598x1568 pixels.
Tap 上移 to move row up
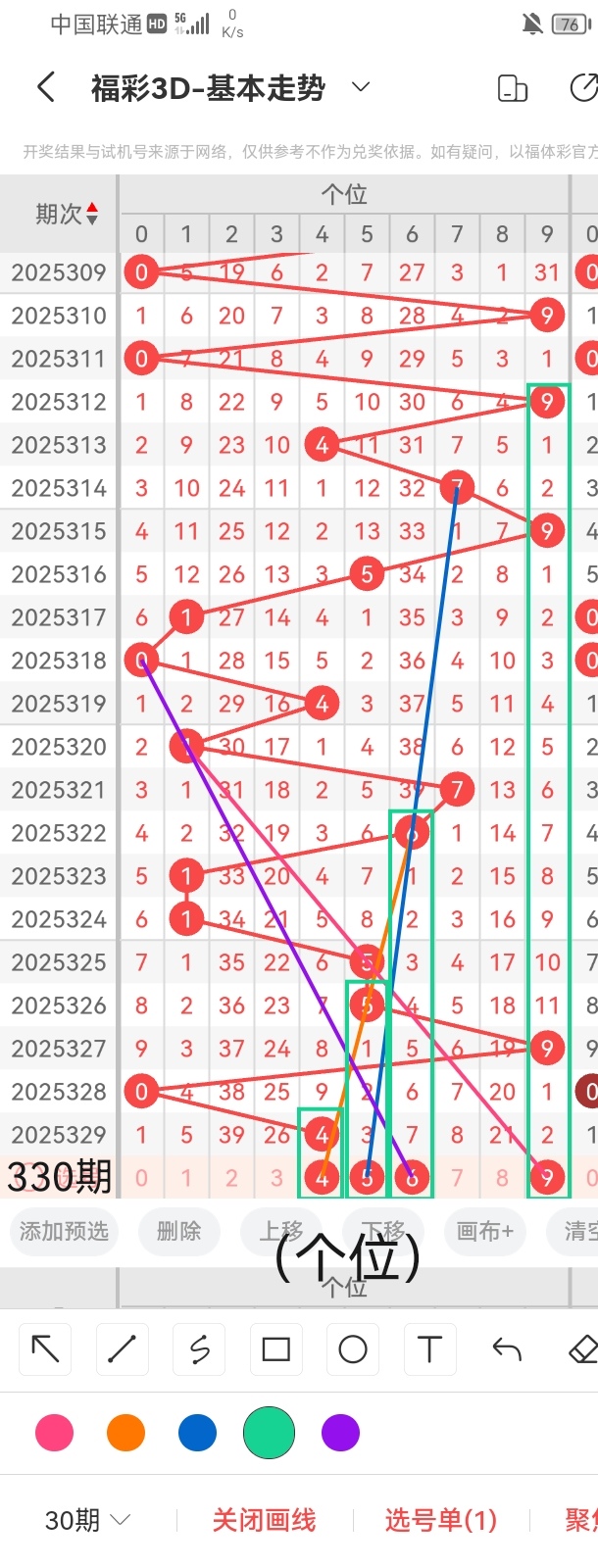click(281, 1230)
